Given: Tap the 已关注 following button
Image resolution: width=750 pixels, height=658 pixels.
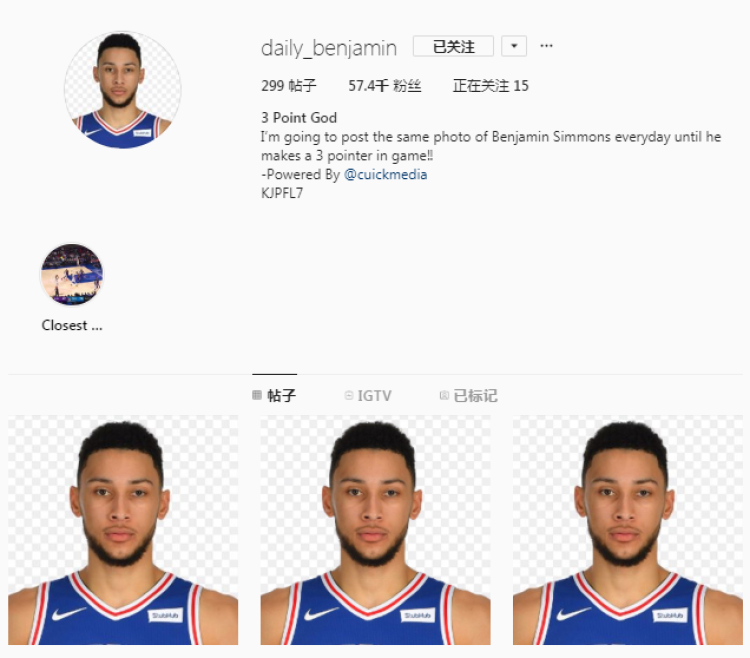Looking at the screenshot, I should coord(453,46).
